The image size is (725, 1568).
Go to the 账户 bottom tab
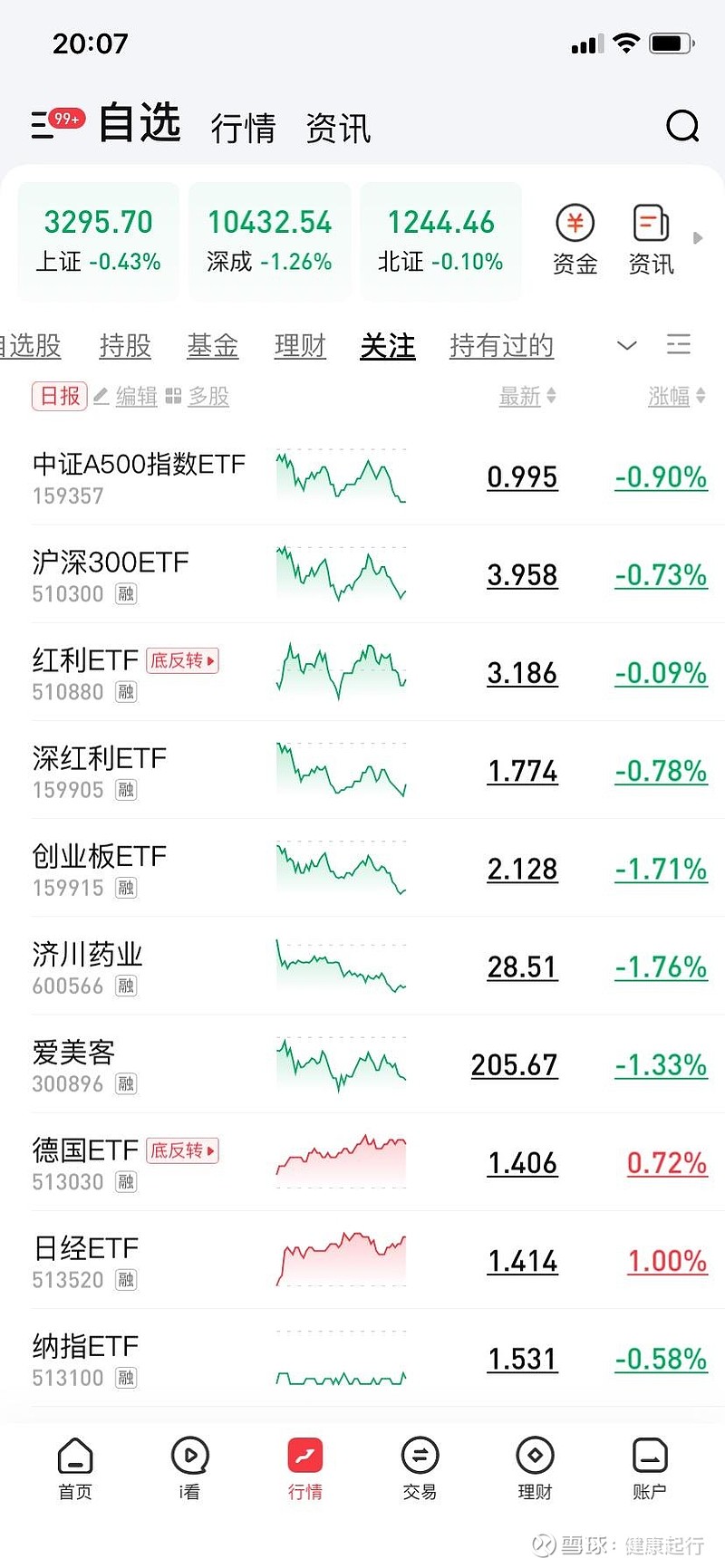tap(649, 1469)
